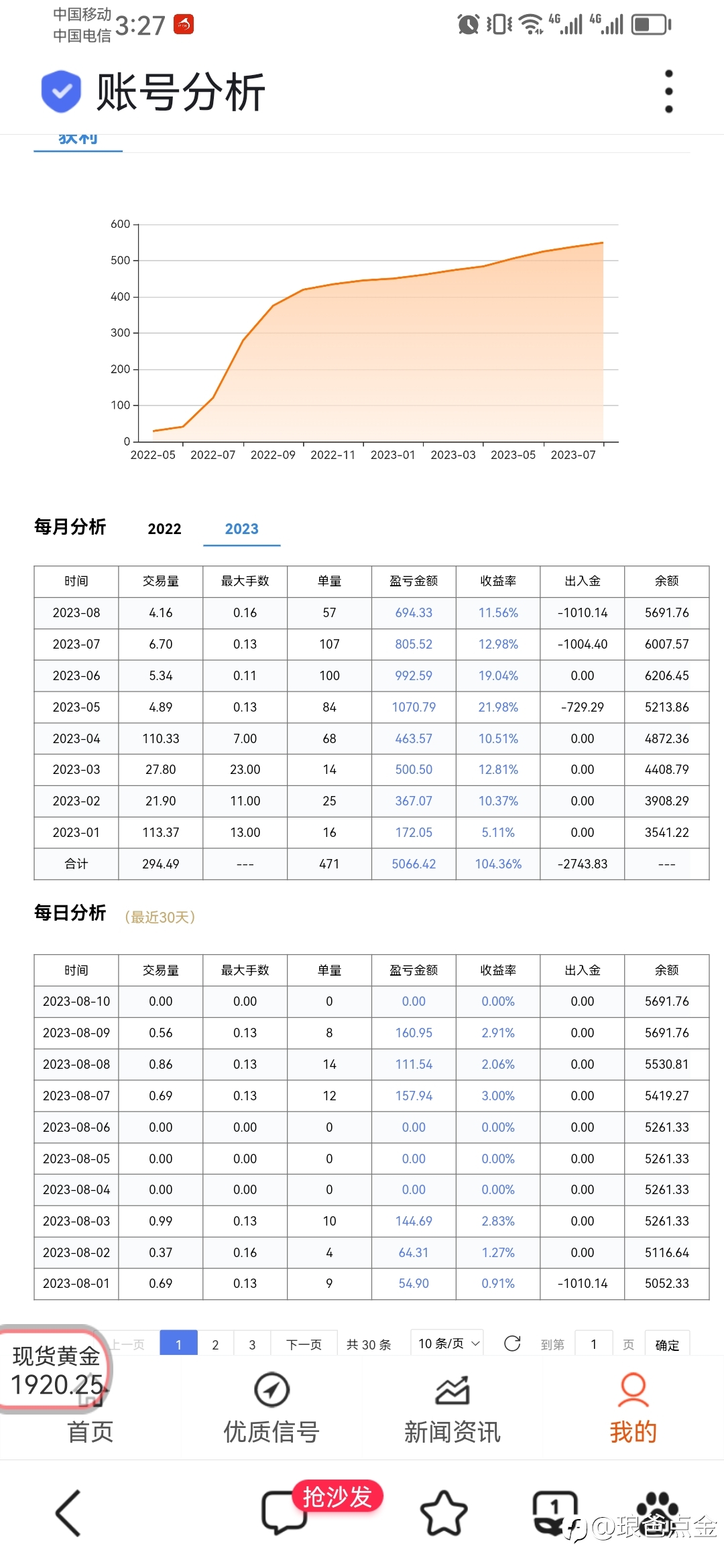Go back using the bottom back arrow
The height and width of the screenshot is (1568, 724).
[69, 1513]
